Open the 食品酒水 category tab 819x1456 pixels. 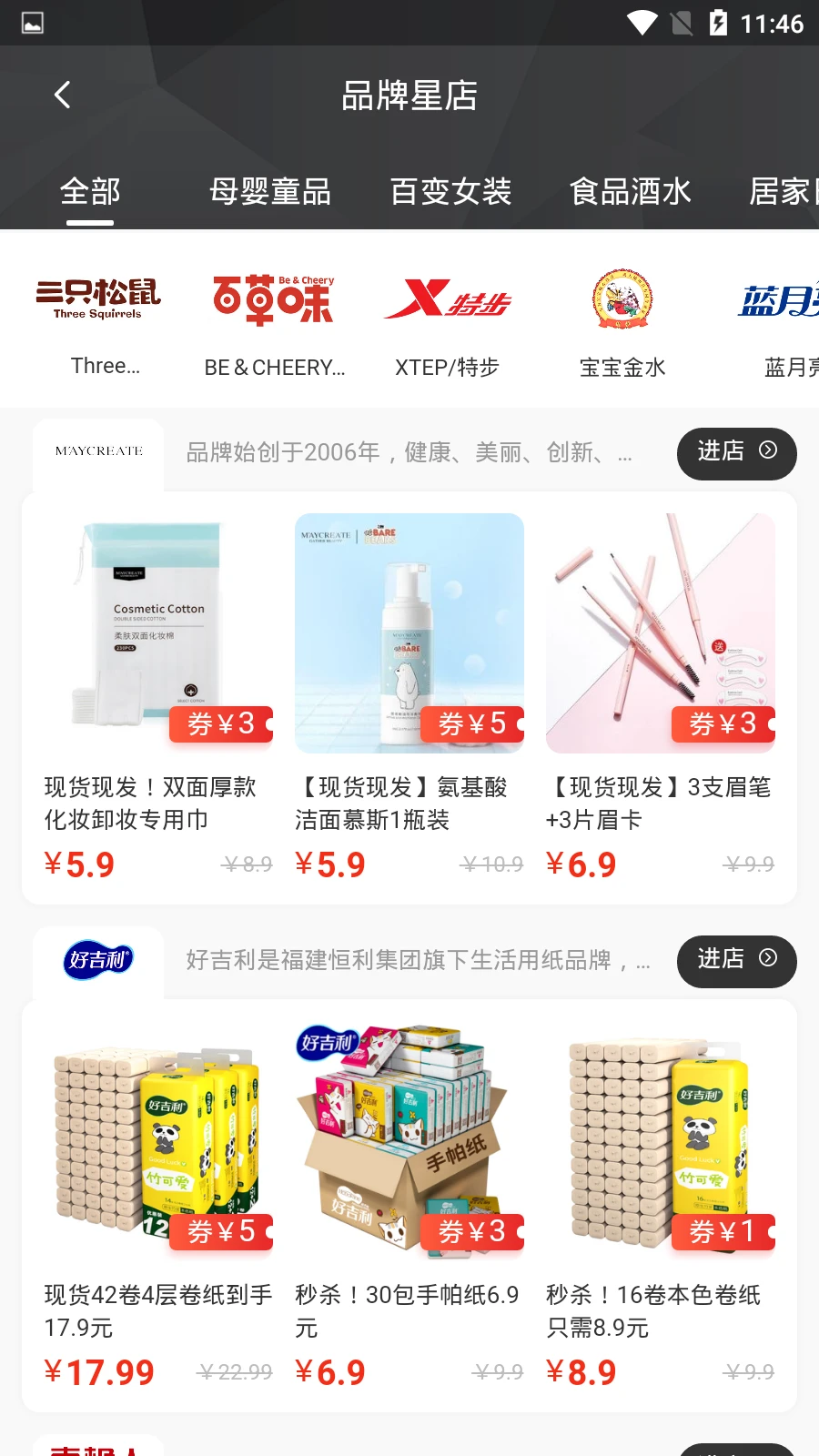(630, 192)
